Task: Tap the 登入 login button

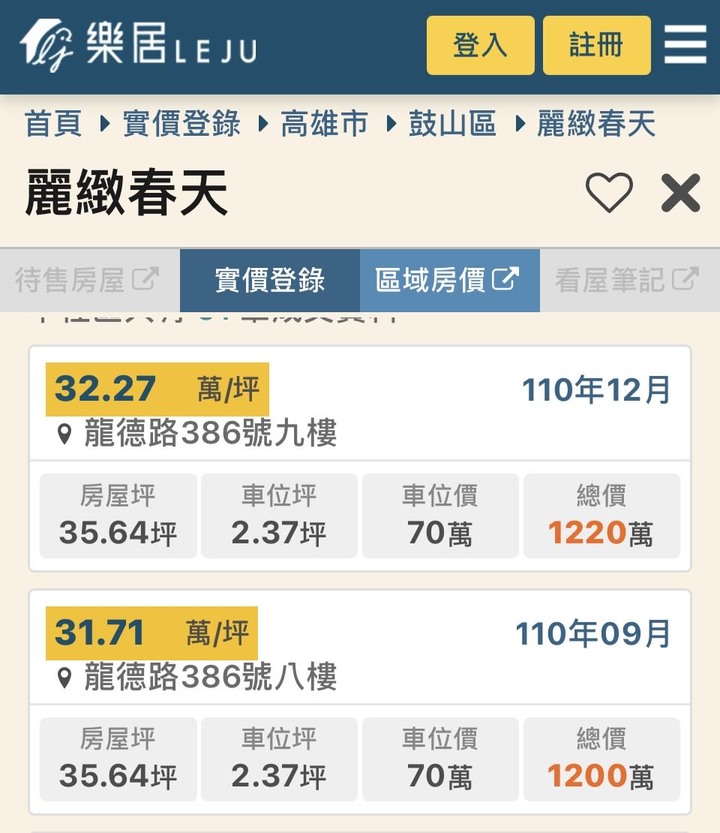Action: click(x=480, y=45)
